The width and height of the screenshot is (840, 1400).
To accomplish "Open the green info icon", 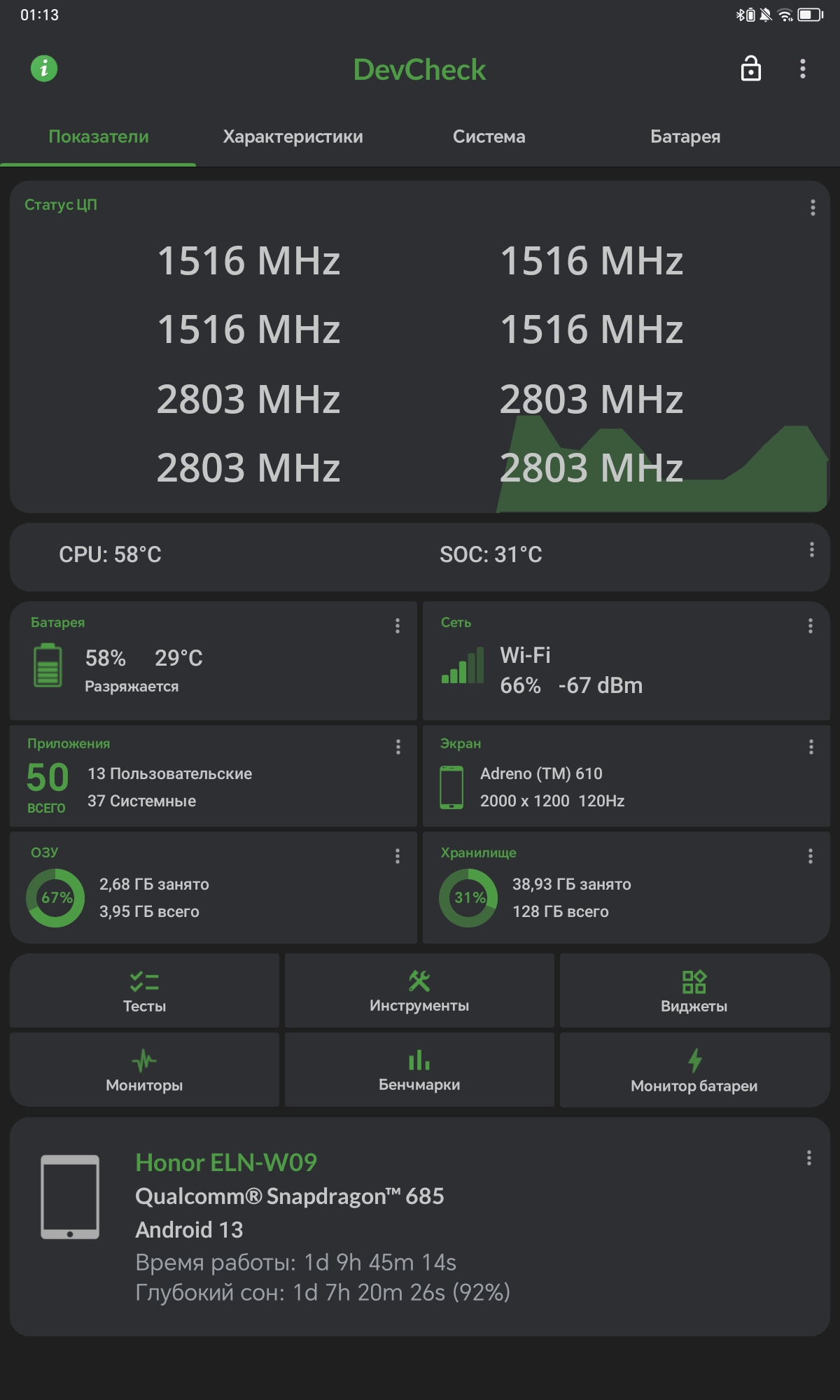I will (44, 69).
